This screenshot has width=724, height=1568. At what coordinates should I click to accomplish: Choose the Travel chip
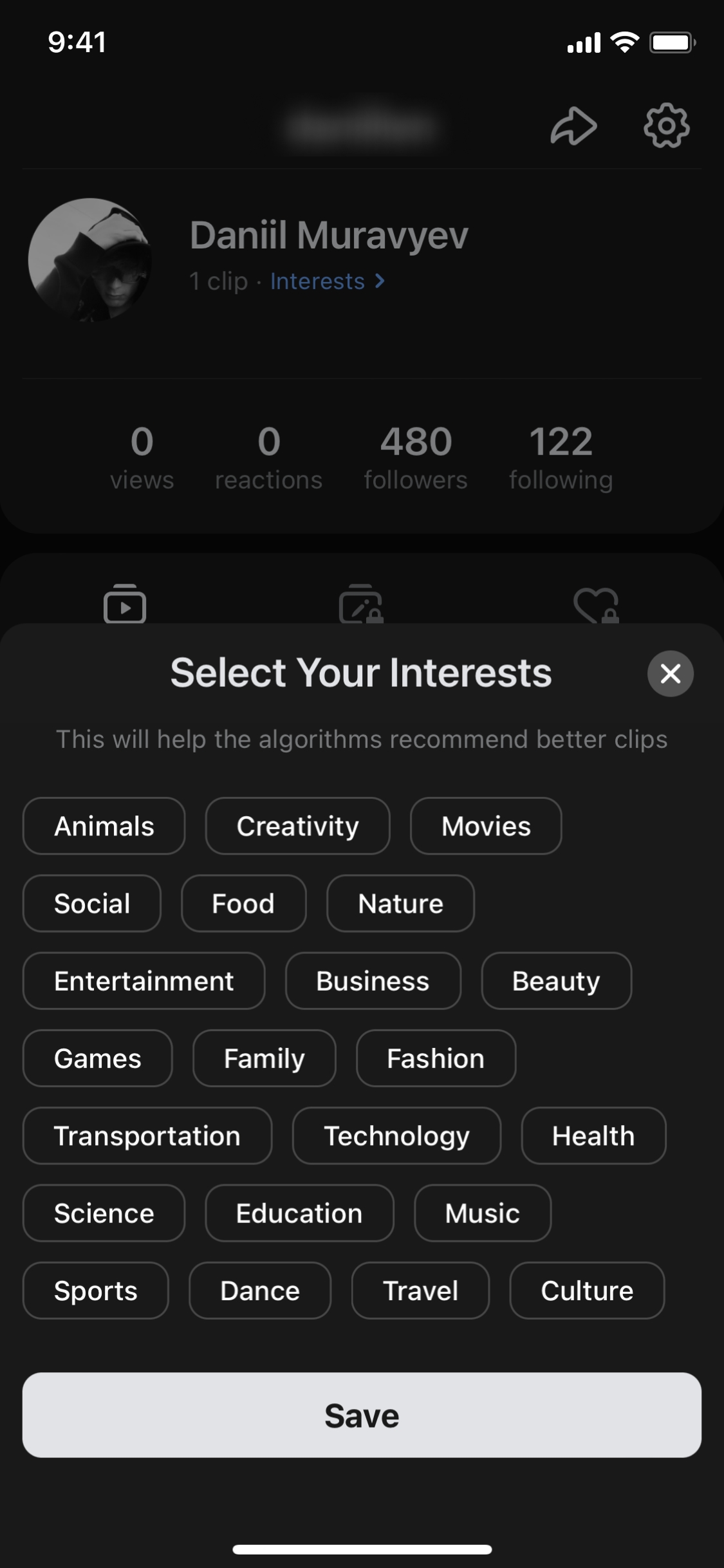click(420, 1291)
